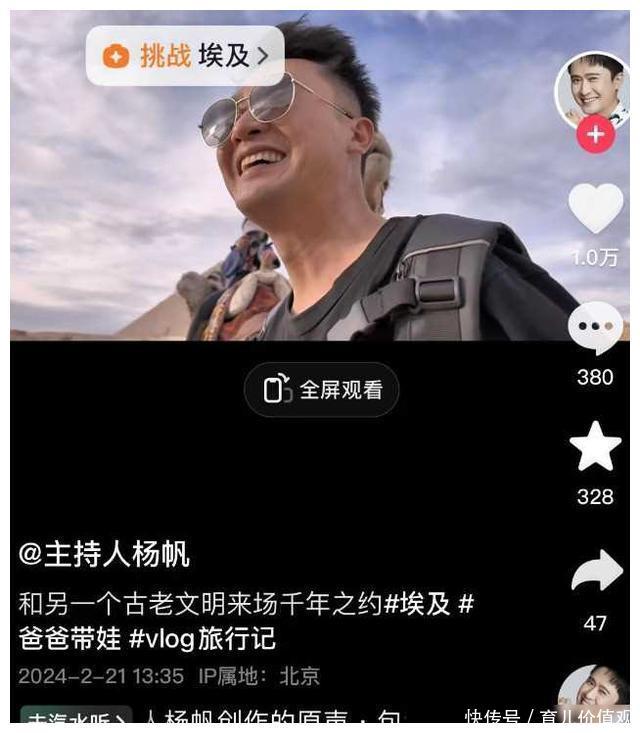Open the comments on this video
Screen dimensions: 640x733
[x=595, y=330]
